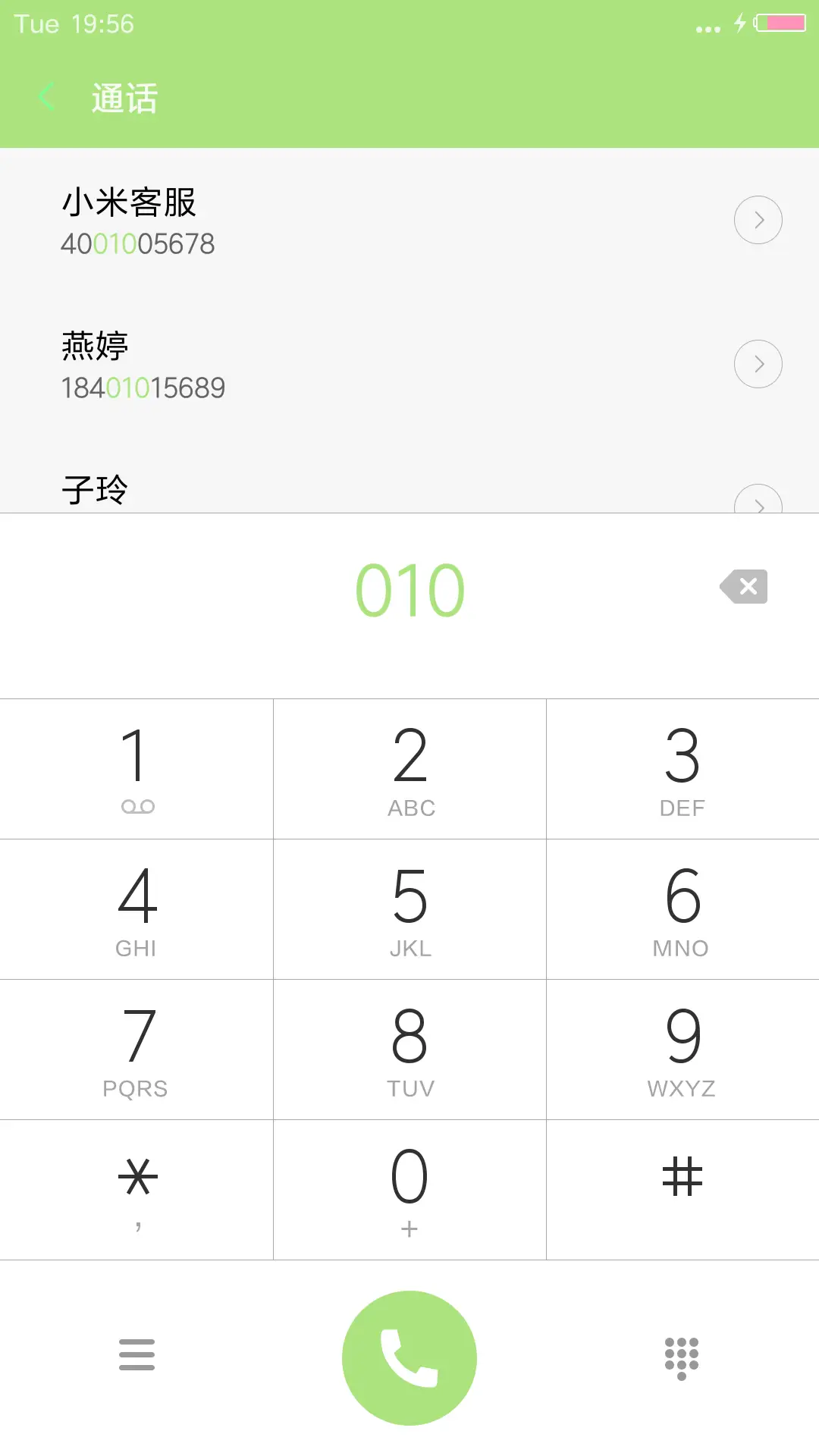The image size is (819, 1456).
Task: Expand call details for 燕婷
Action: [758, 363]
